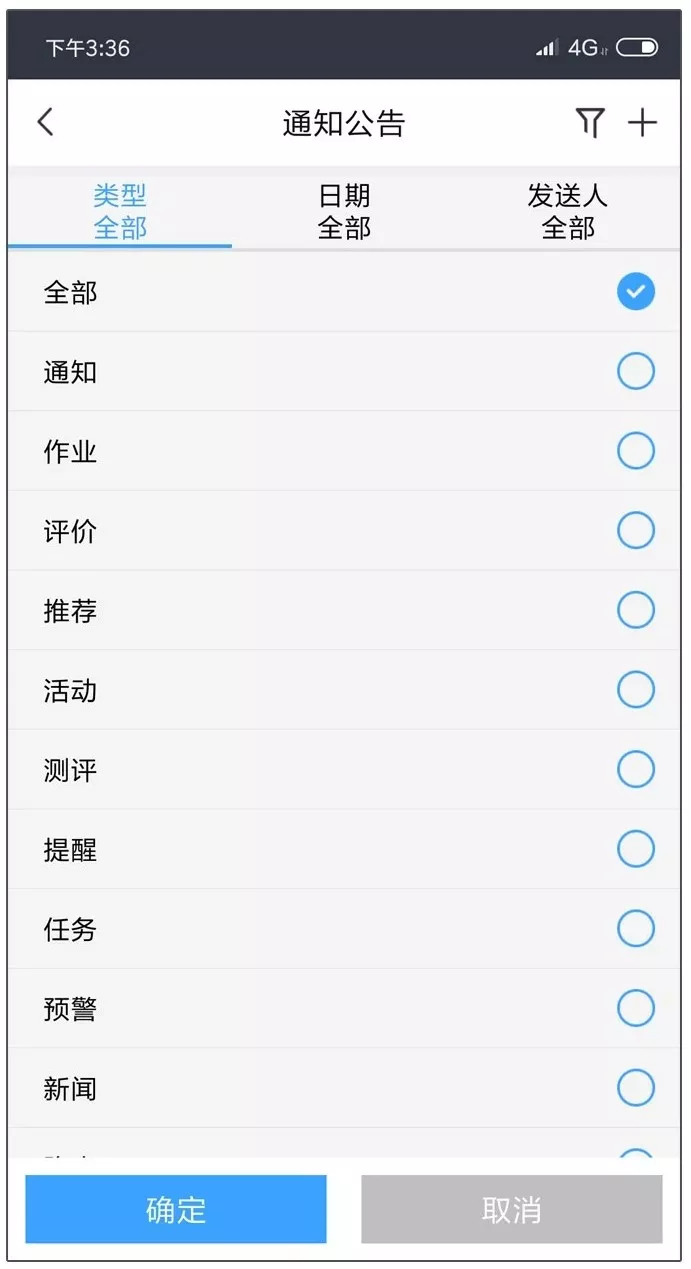Viewport: 691px width, 1269px height.
Task: Tap the plus icon to add announcement
Action: (x=642, y=123)
